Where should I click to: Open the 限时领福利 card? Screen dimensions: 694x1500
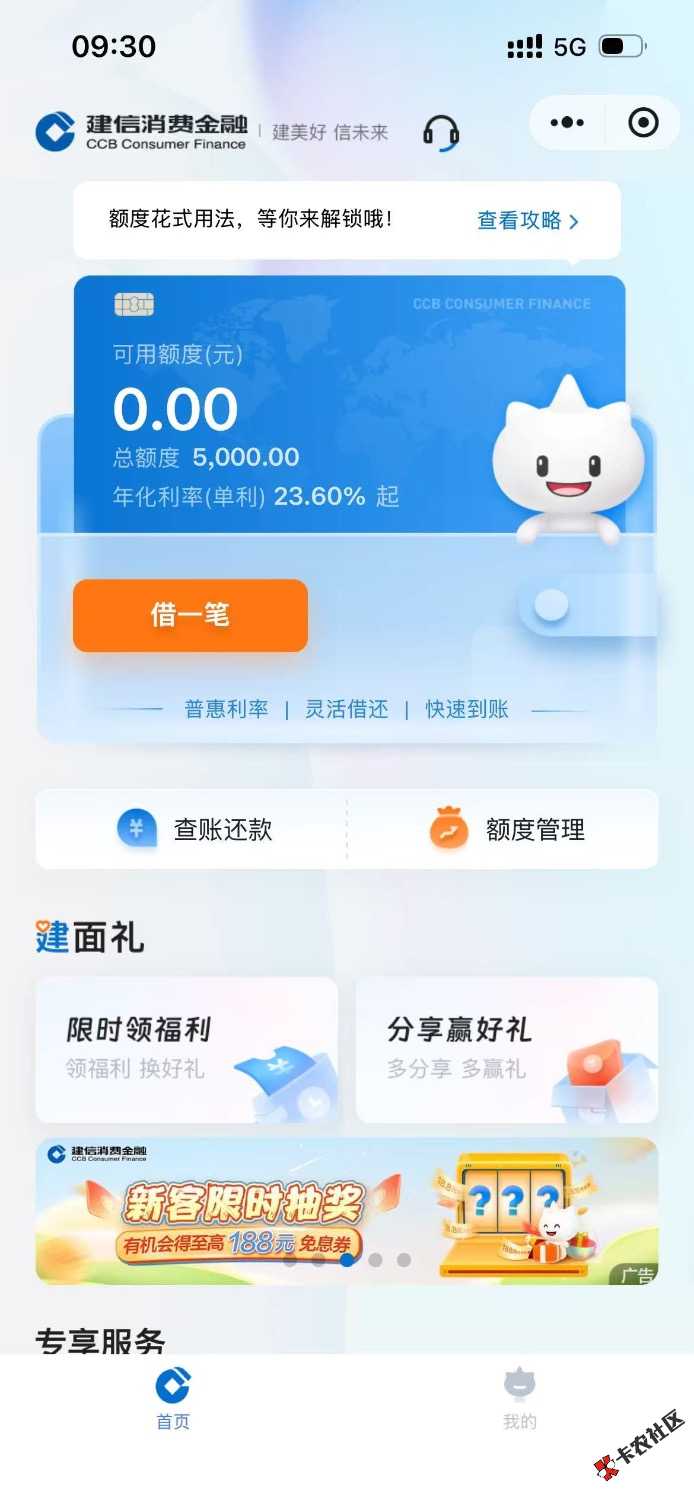(187, 1049)
